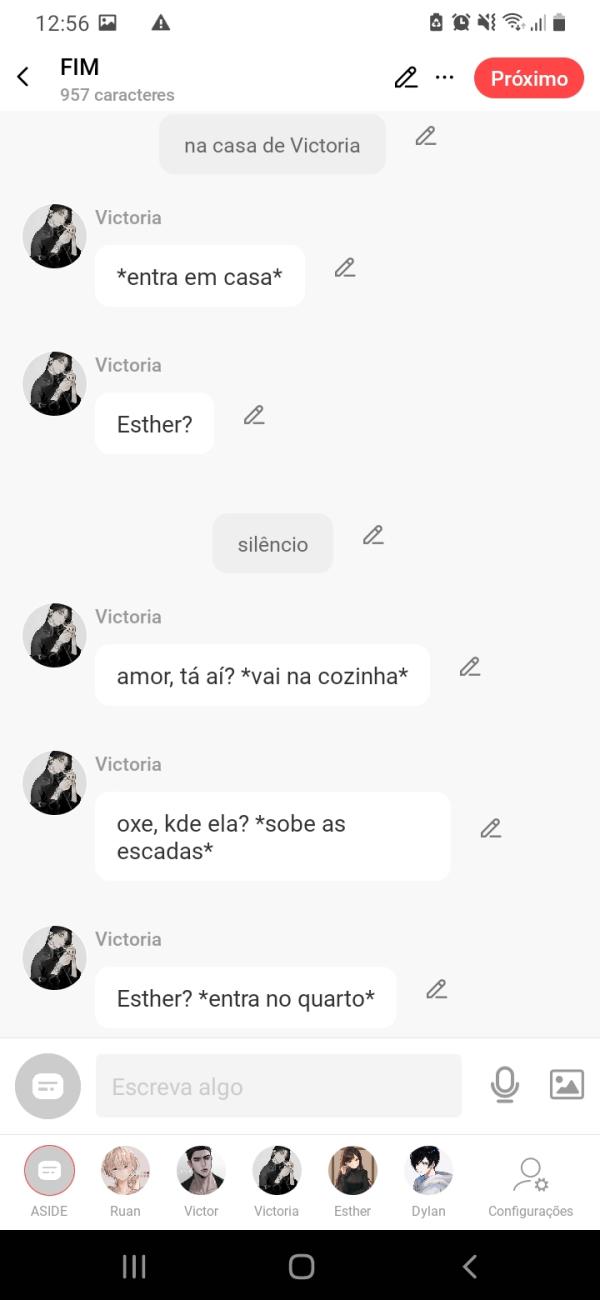
Task: Open Configurações character settings
Action: (530, 1183)
